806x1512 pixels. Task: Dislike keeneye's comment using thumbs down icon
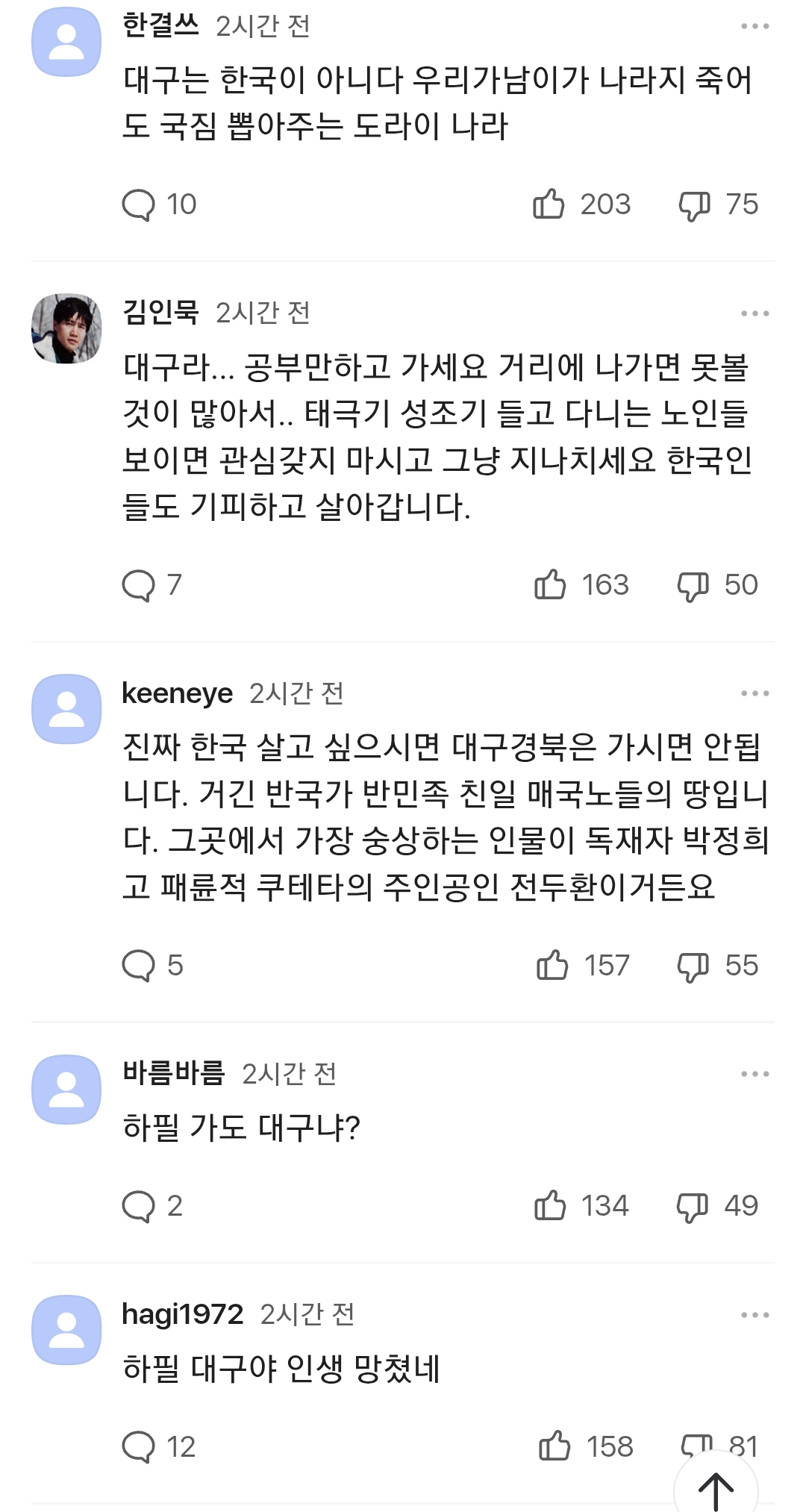pyautogui.click(x=696, y=966)
